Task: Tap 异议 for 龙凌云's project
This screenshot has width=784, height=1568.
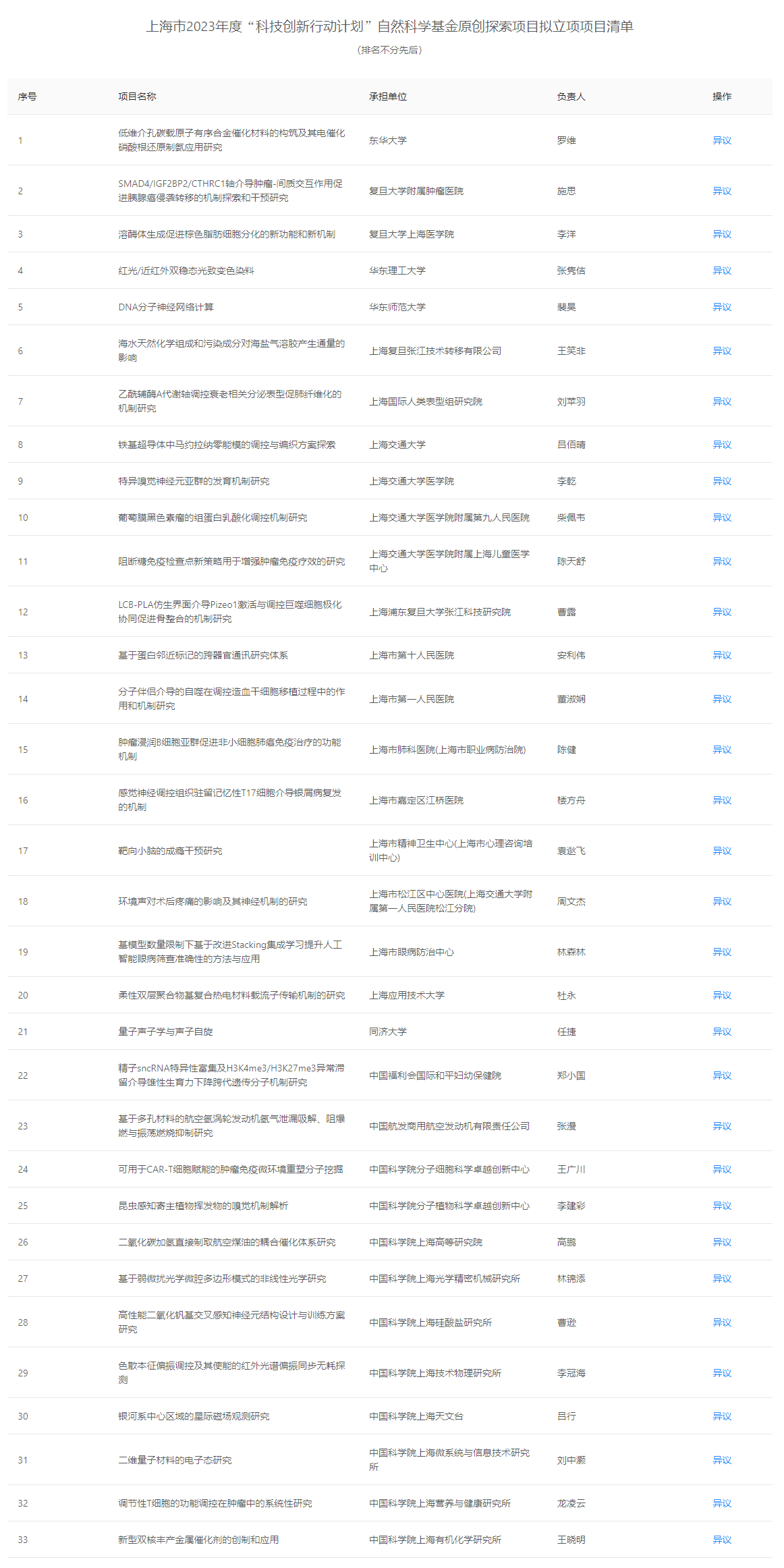Action: click(721, 1503)
